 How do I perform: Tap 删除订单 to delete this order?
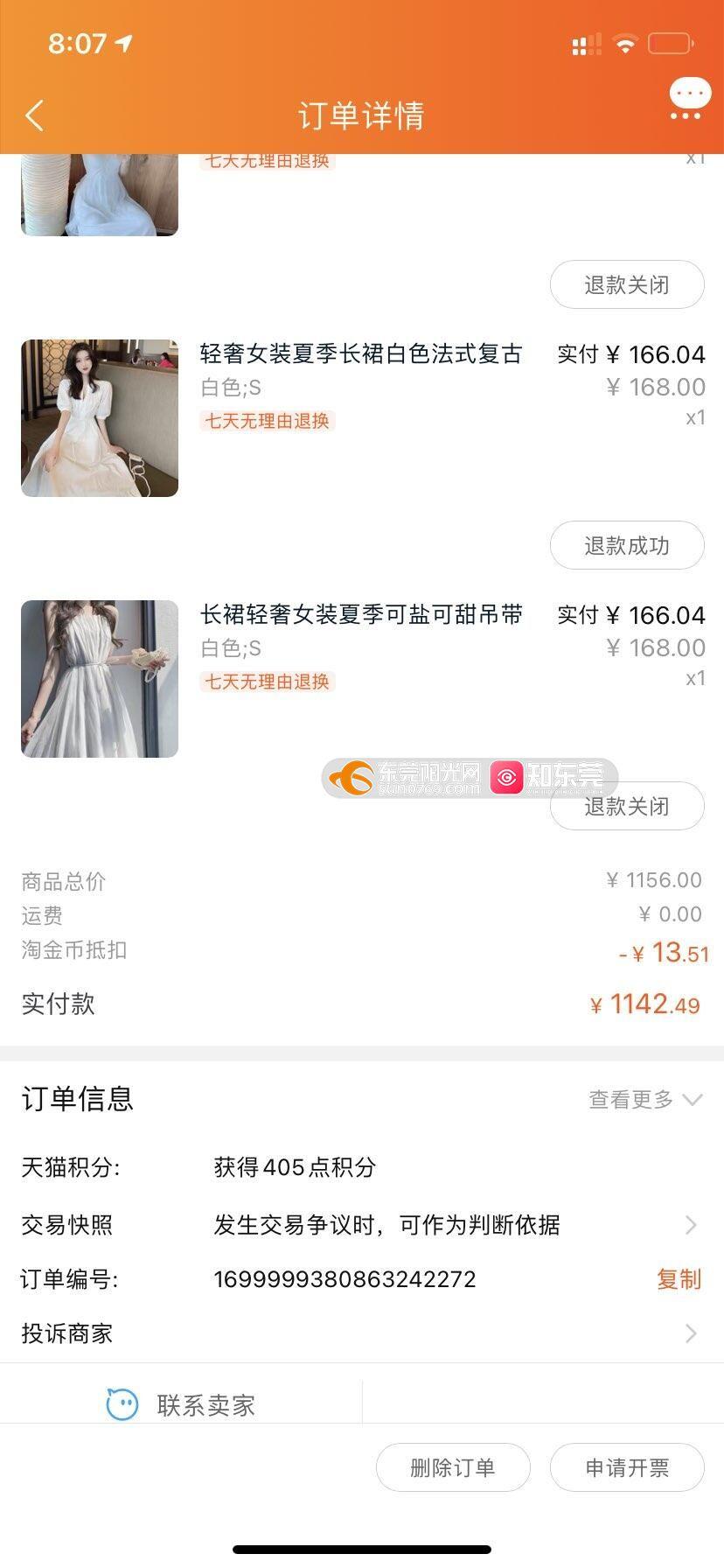click(453, 1467)
